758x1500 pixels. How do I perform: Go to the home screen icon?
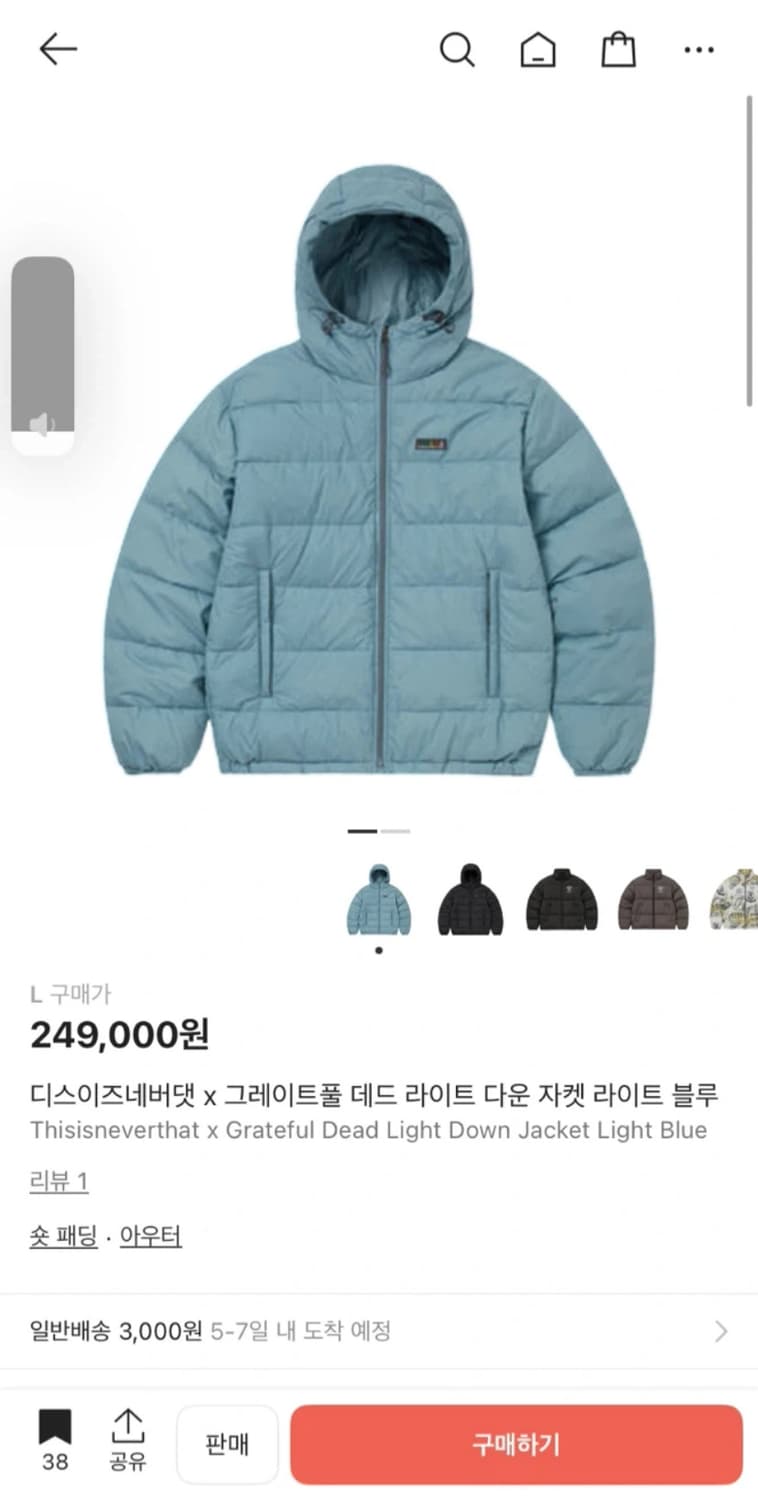tap(538, 49)
